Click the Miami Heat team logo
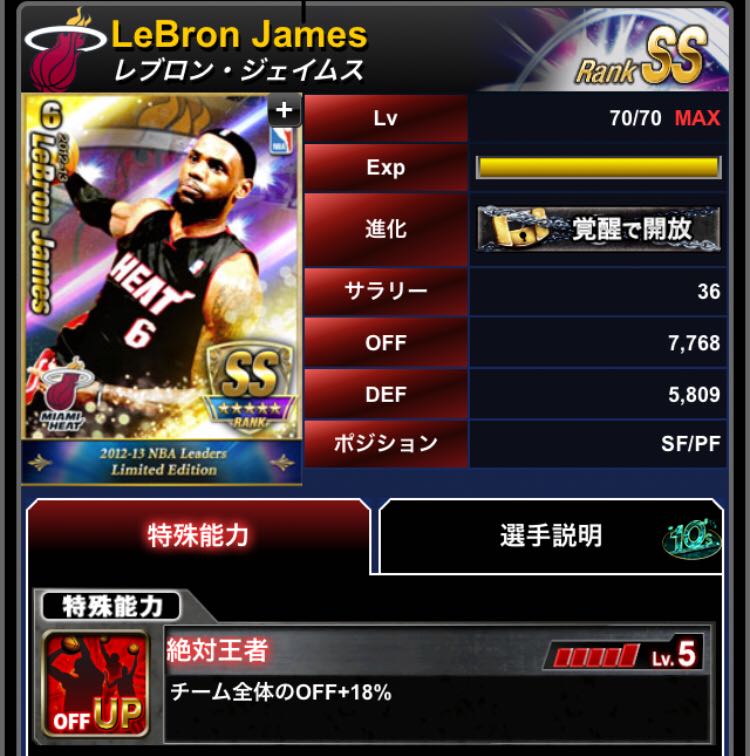Image resolution: width=750 pixels, height=756 pixels. (x=60, y=49)
